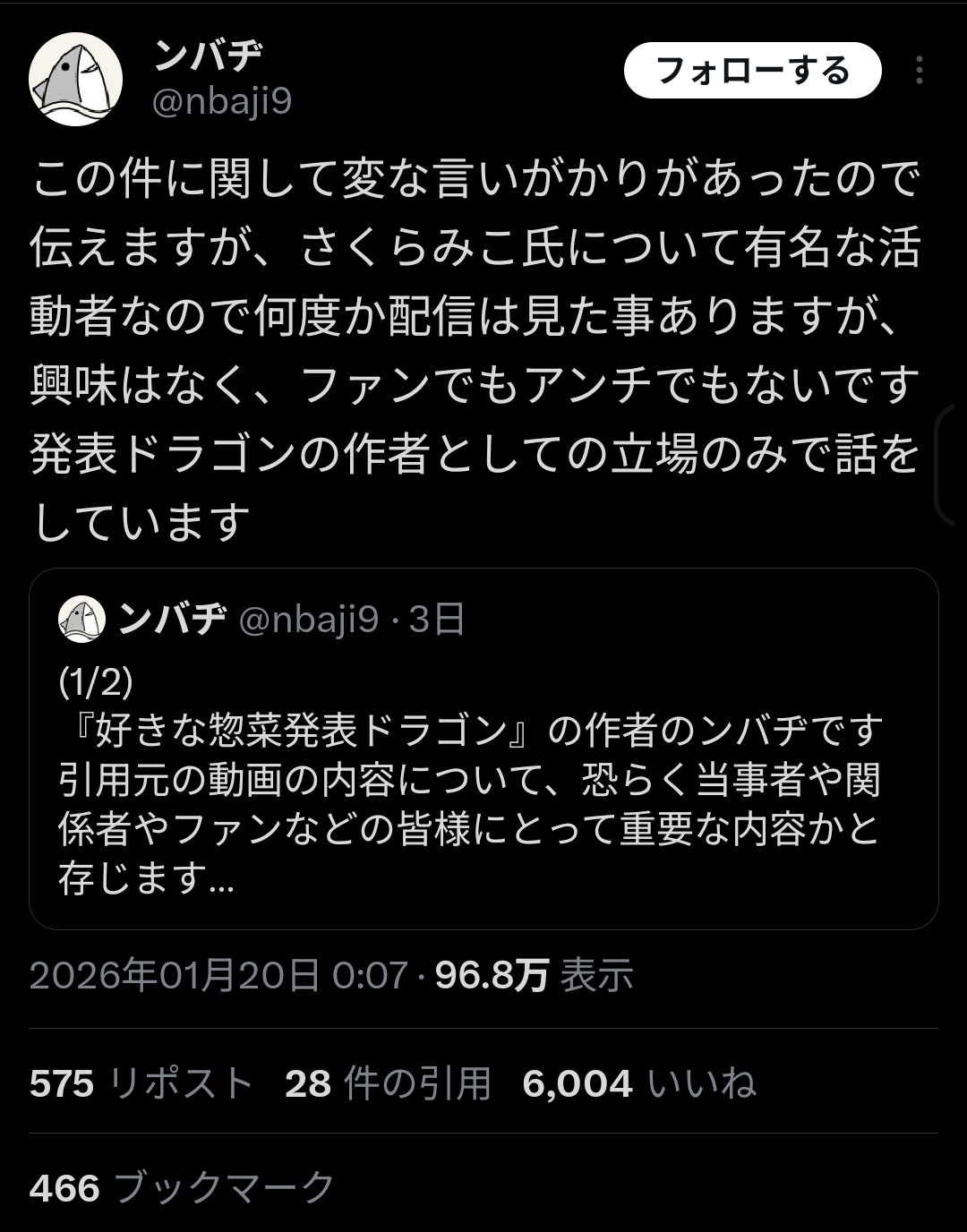The width and height of the screenshot is (967, 1232).
Task: Open ンバヂ's profile avatar
Action: pos(76,79)
